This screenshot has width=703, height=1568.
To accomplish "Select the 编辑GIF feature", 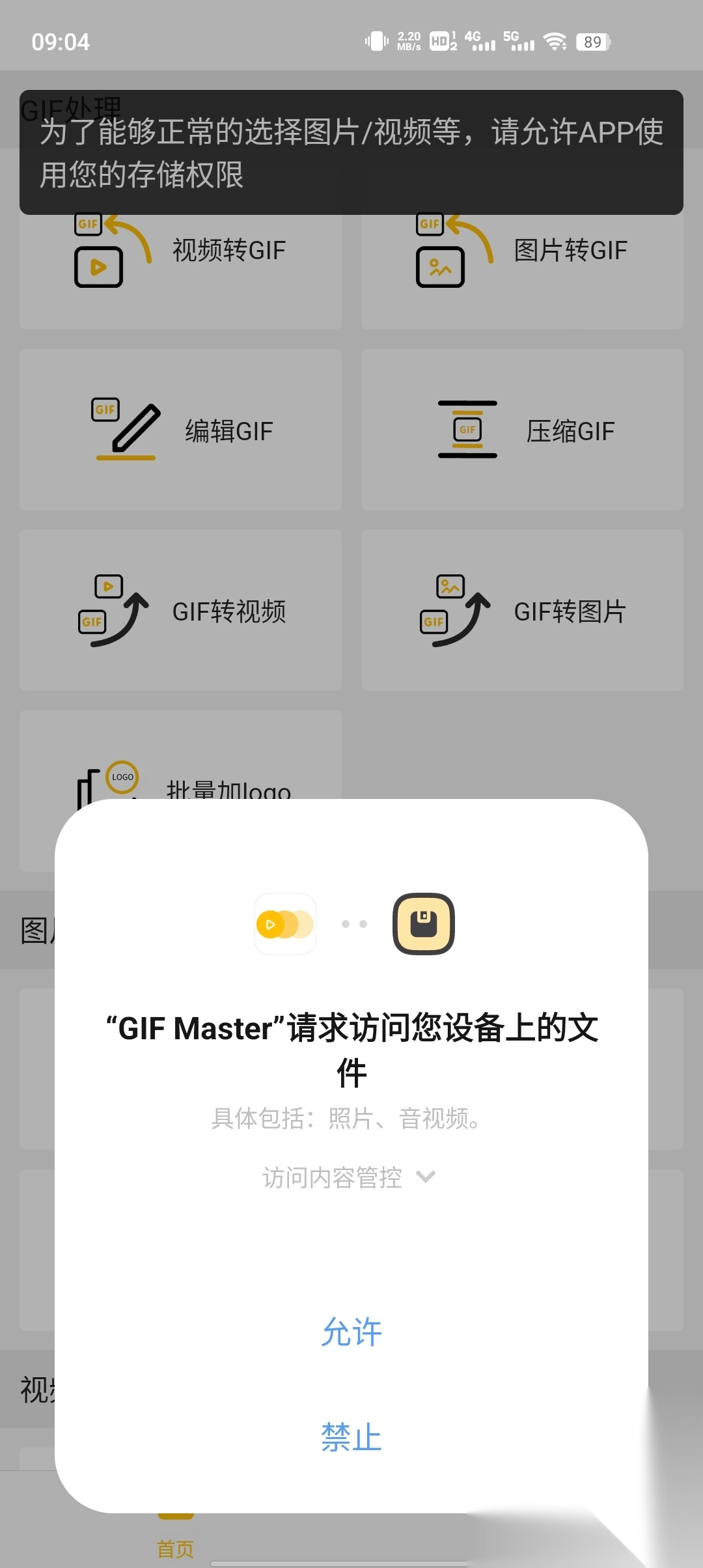I will pyautogui.click(x=181, y=430).
